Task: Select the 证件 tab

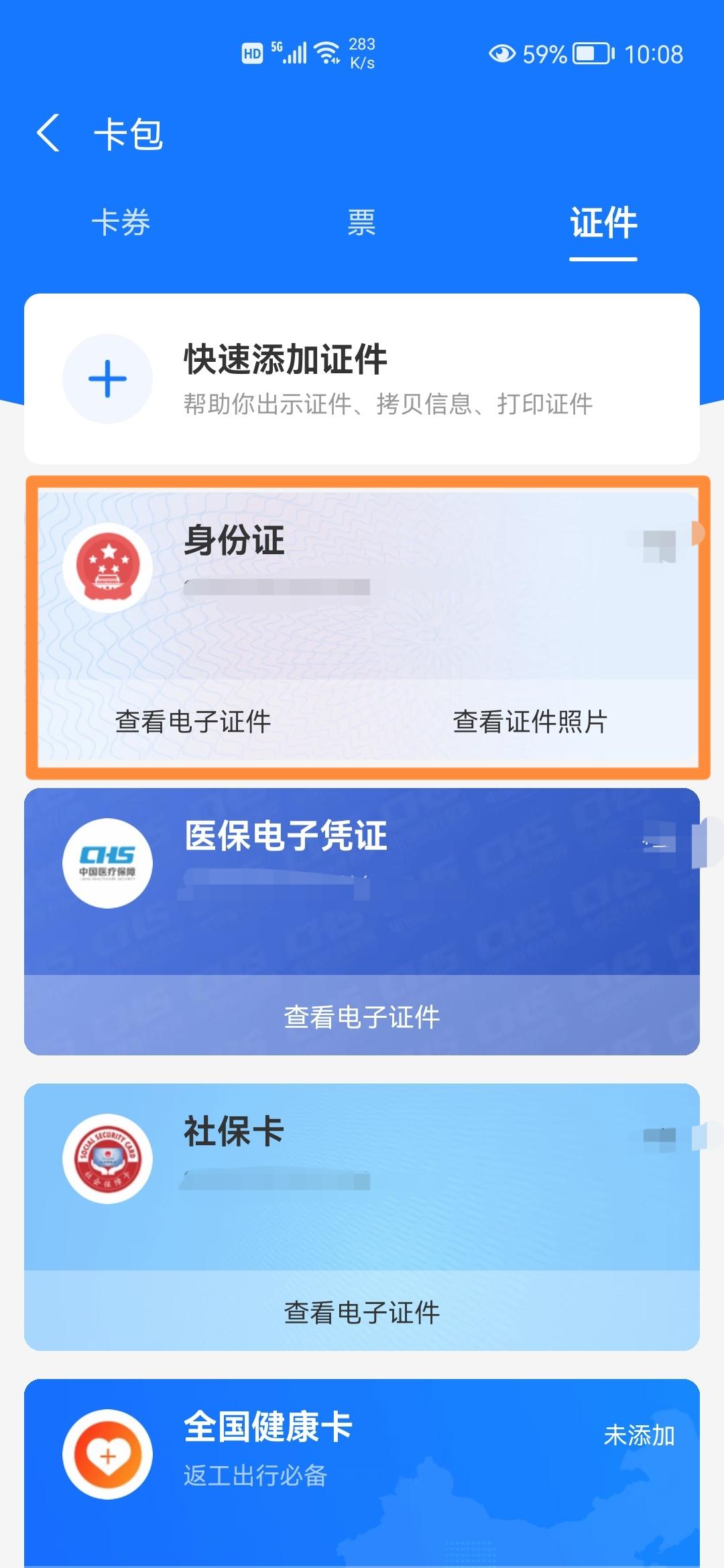Action: click(603, 224)
